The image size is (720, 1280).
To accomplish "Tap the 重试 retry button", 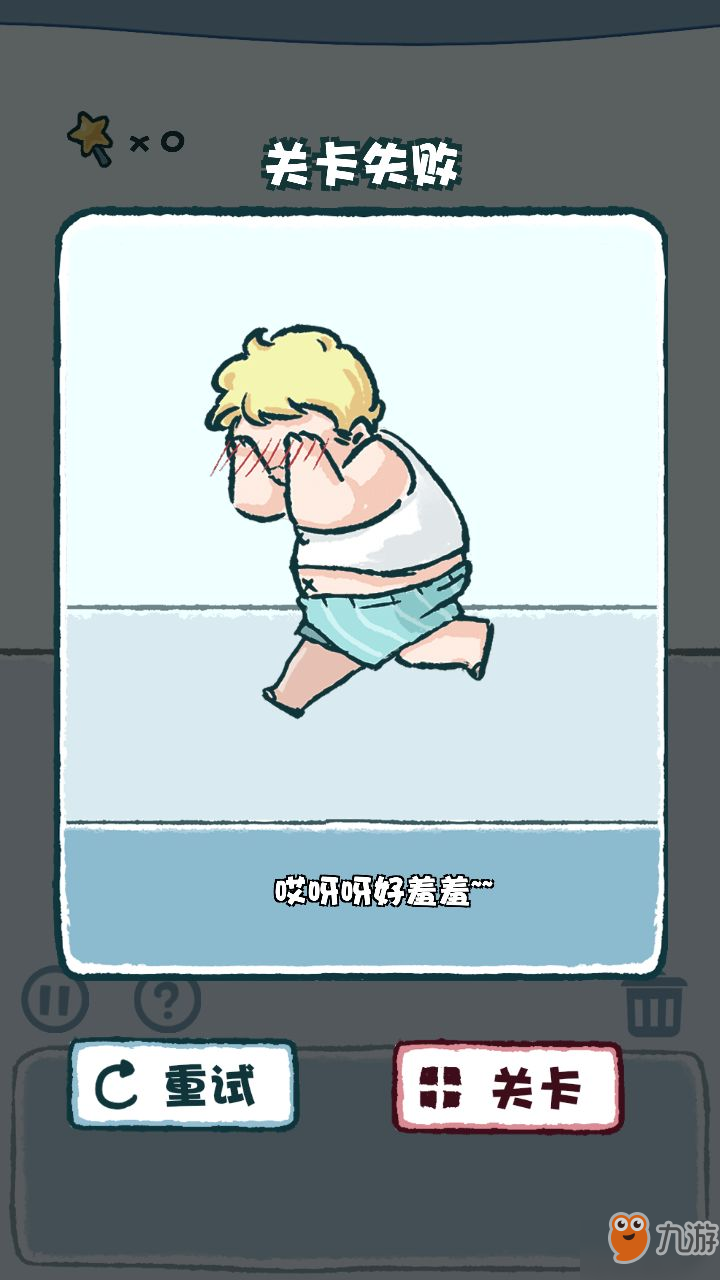I will pyautogui.click(x=183, y=1085).
